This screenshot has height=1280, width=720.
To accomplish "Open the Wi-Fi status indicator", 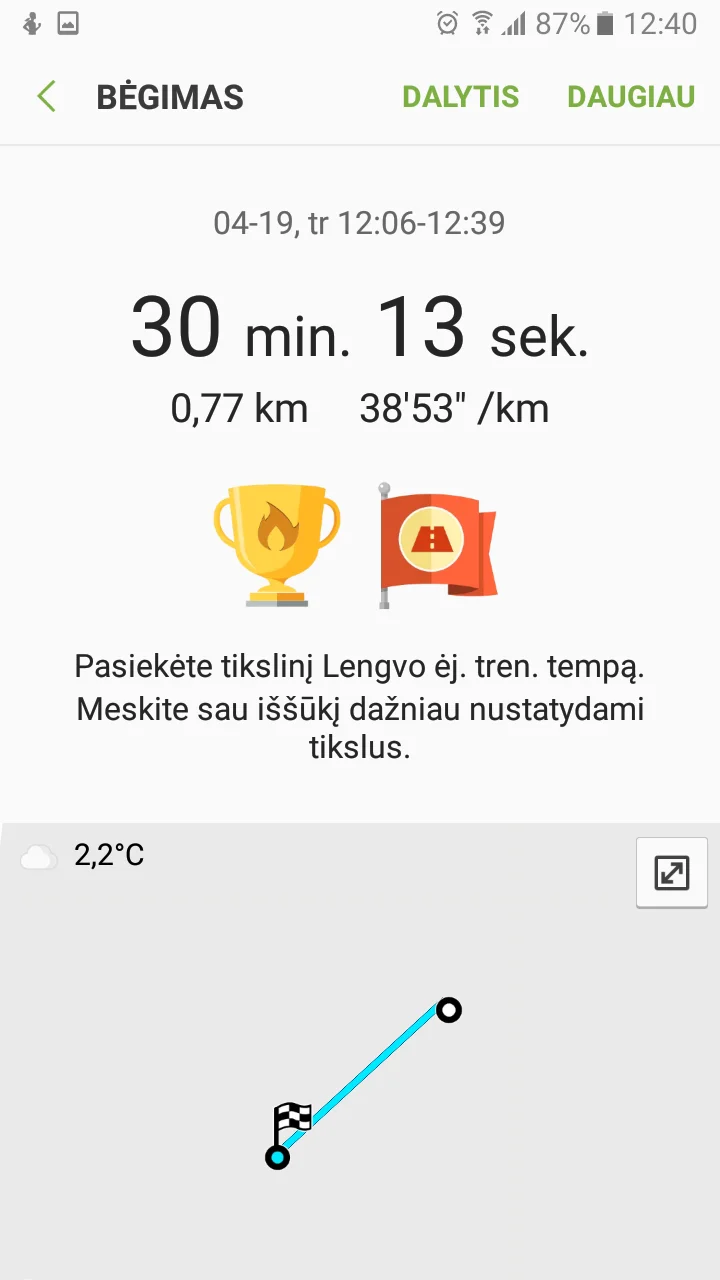I will (x=482, y=22).
